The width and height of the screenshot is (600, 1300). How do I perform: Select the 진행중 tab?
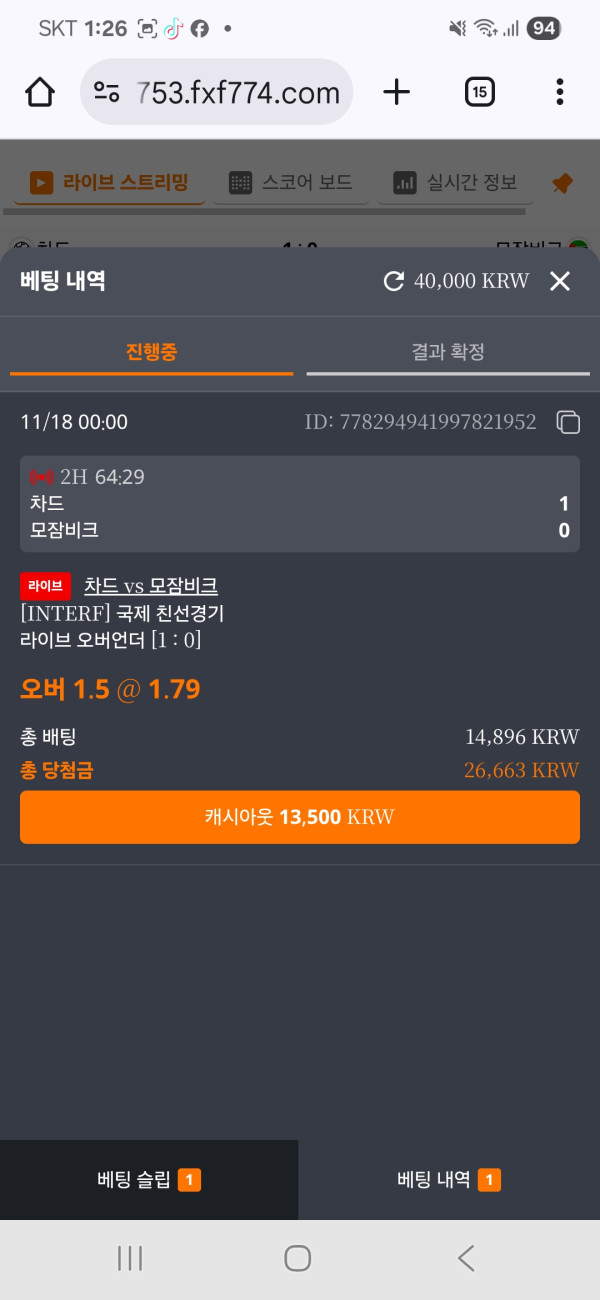(x=152, y=352)
